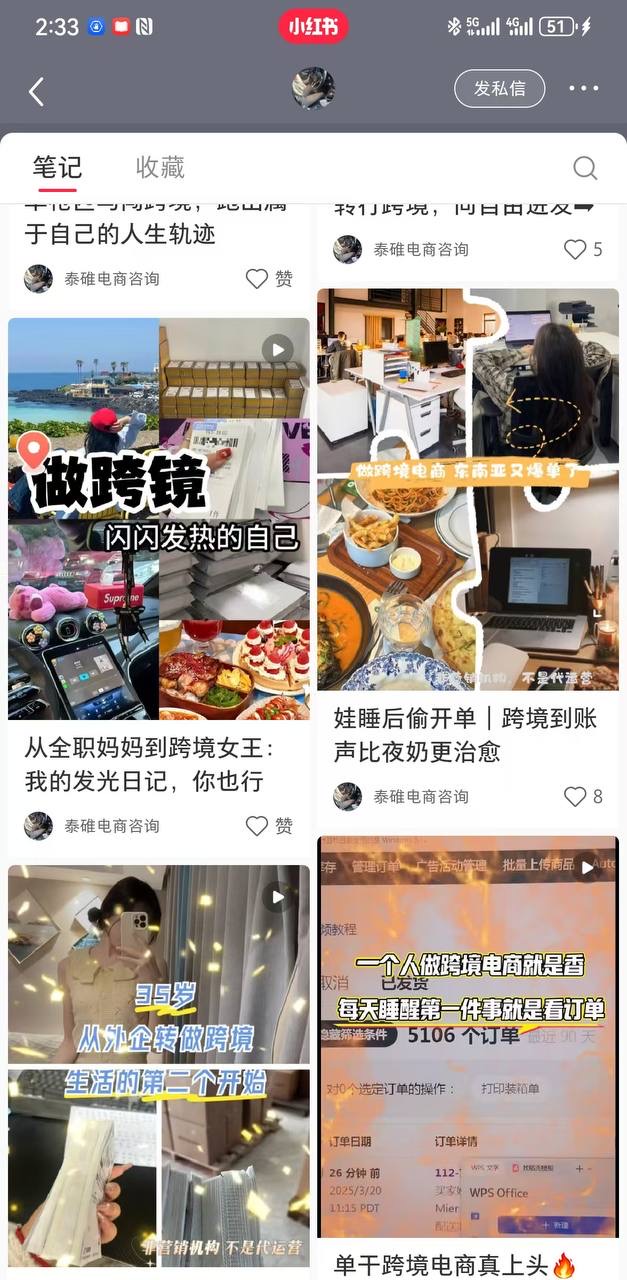Screen dimensions: 627x1280
Task: Open the profile avatar in the header
Action: click(x=313, y=88)
